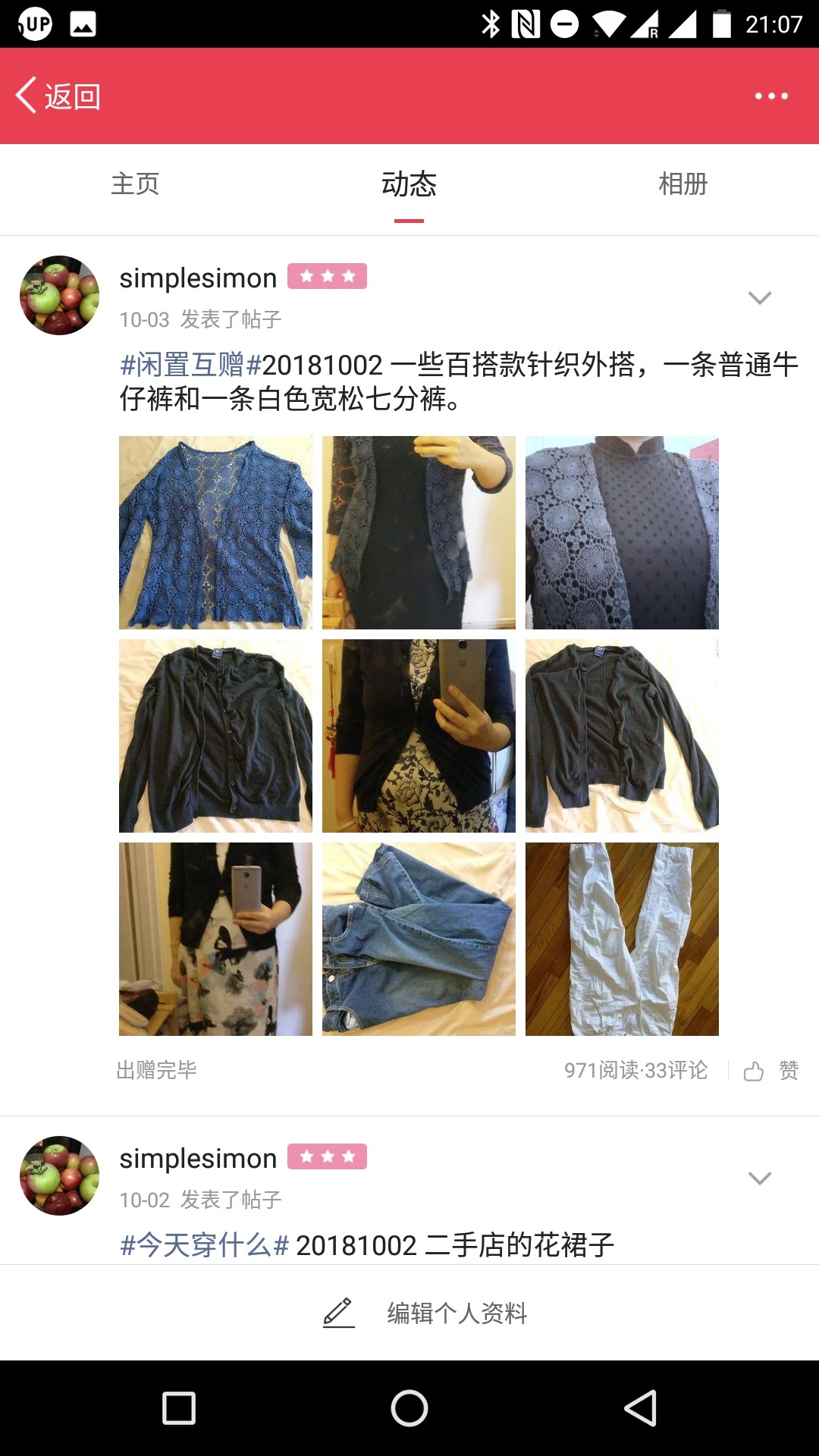The width and height of the screenshot is (819, 1456).
Task: Expand the chevron on the 10-03 post
Action: pos(760,297)
